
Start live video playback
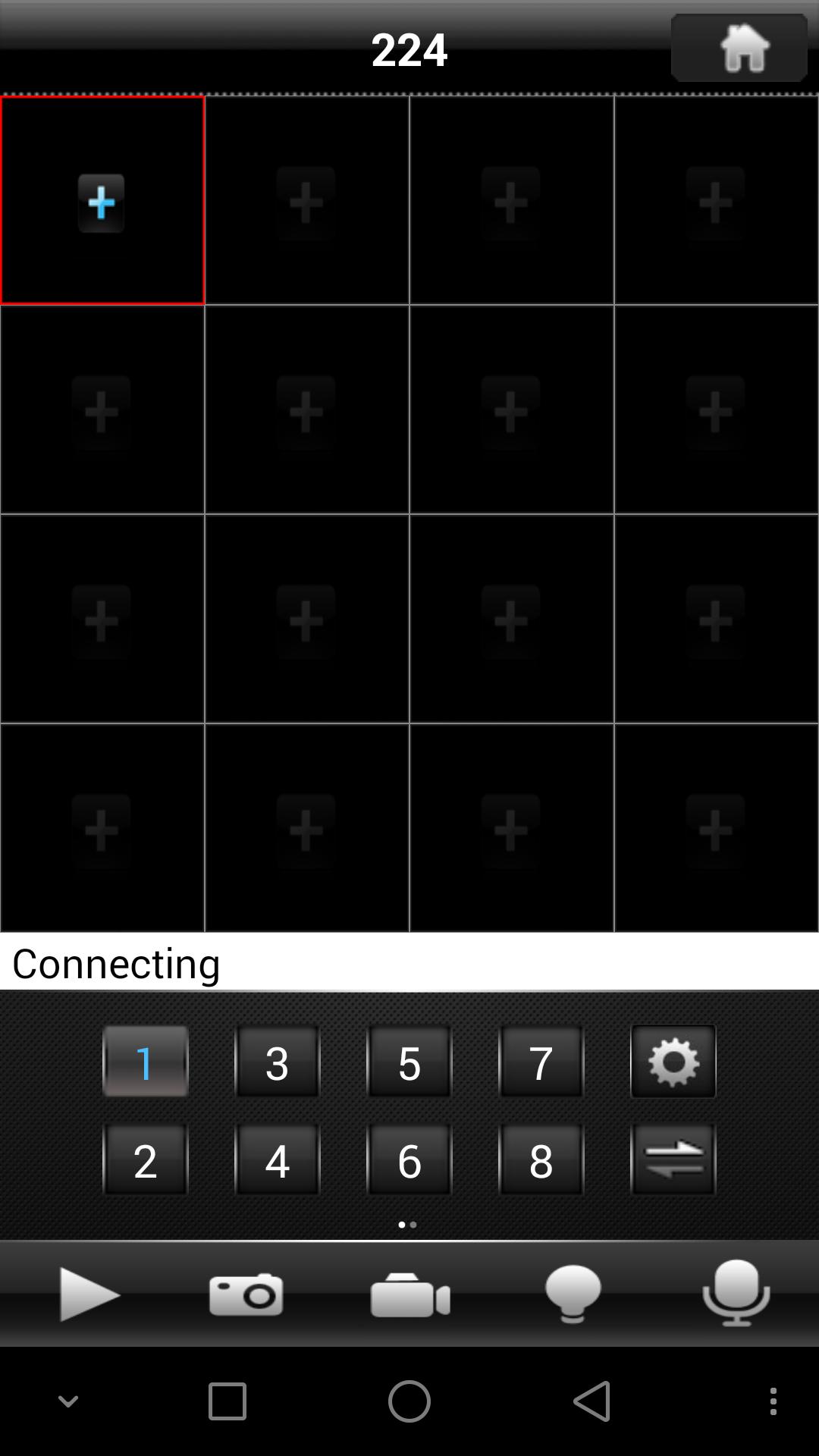[x=89, y=1294]
